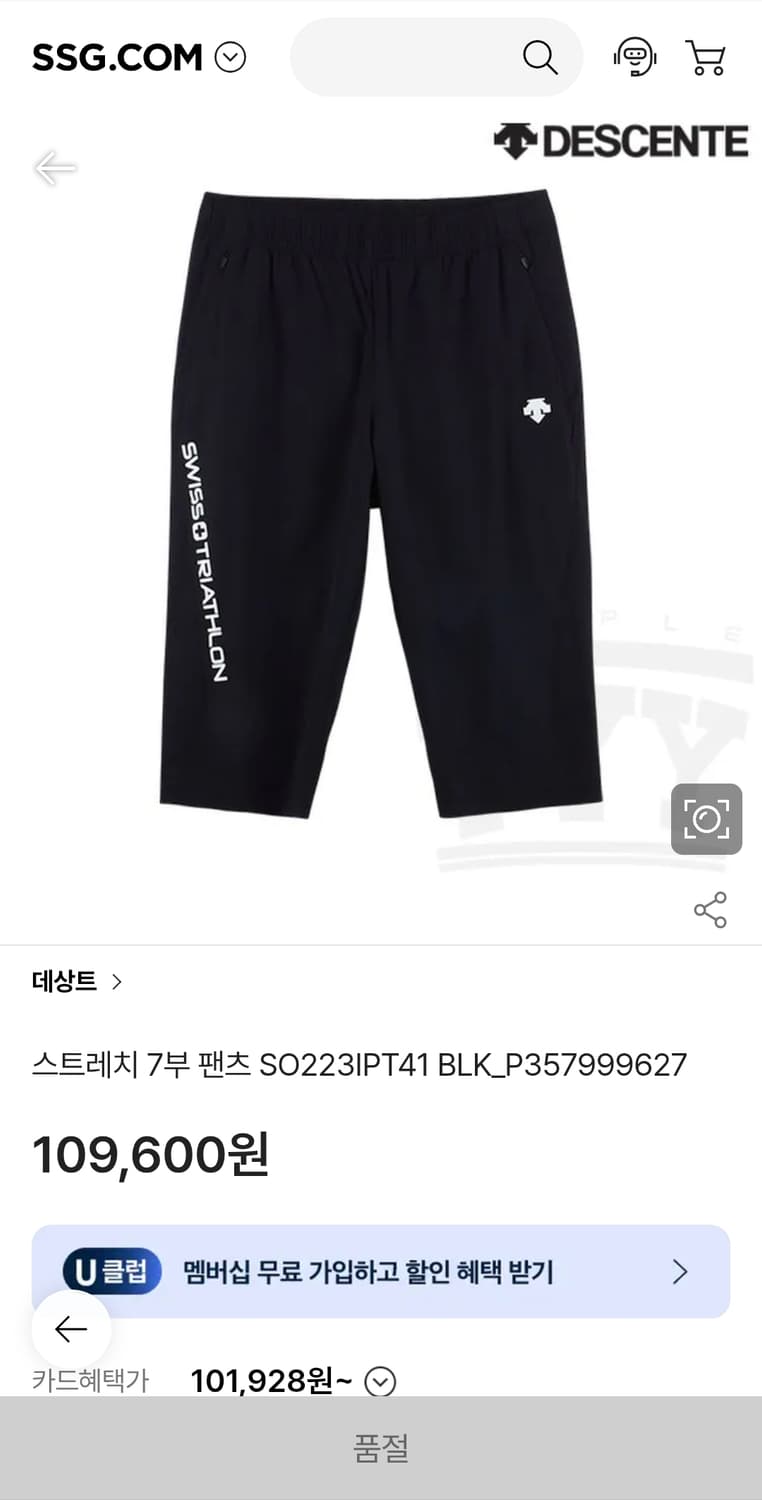Click the SSG.COM logo
The height and width of the screenshot is (1500, 762).
tap(115, 57)
